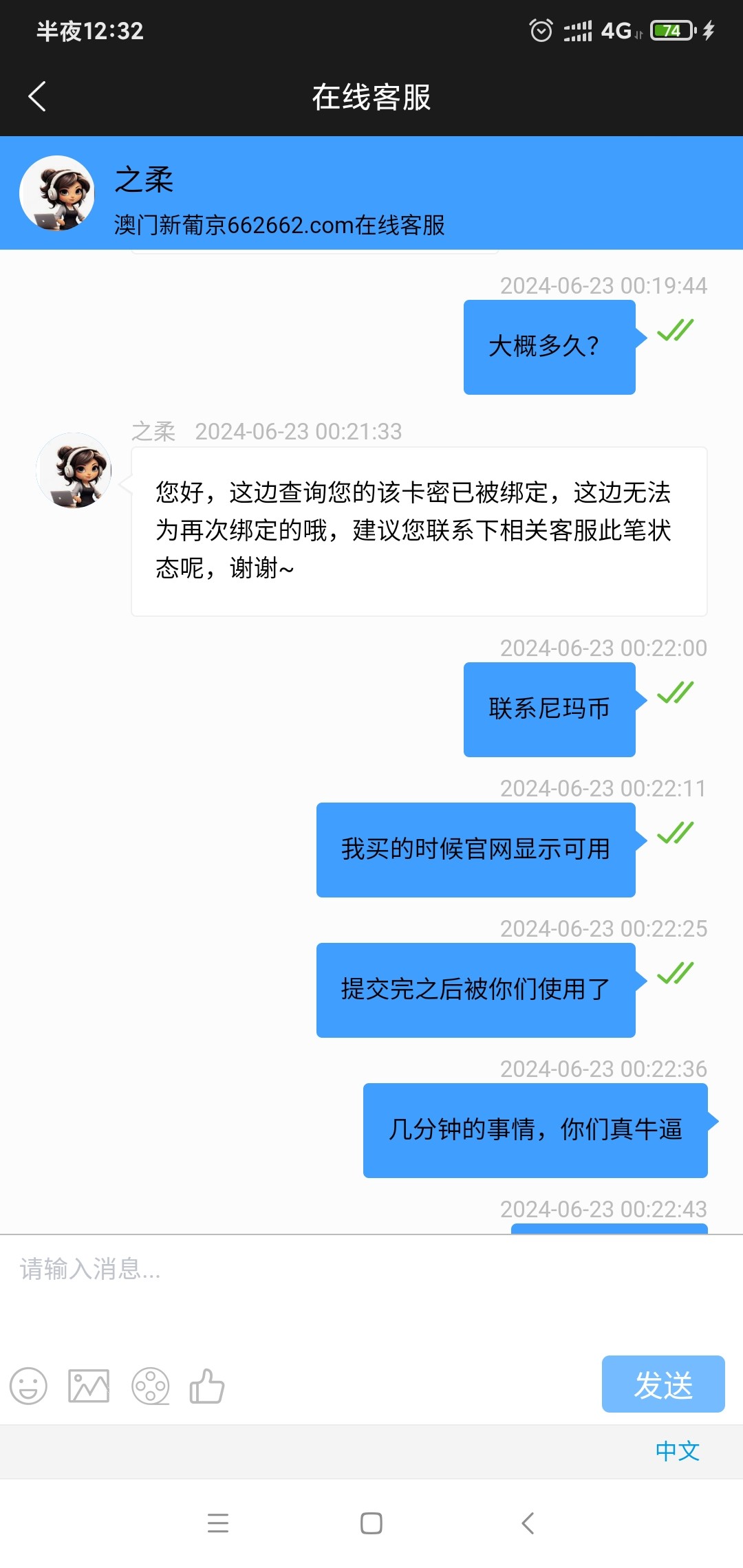Open the emoji picker
This screenshot has width=743, height=1568.
pos(28,1386)
